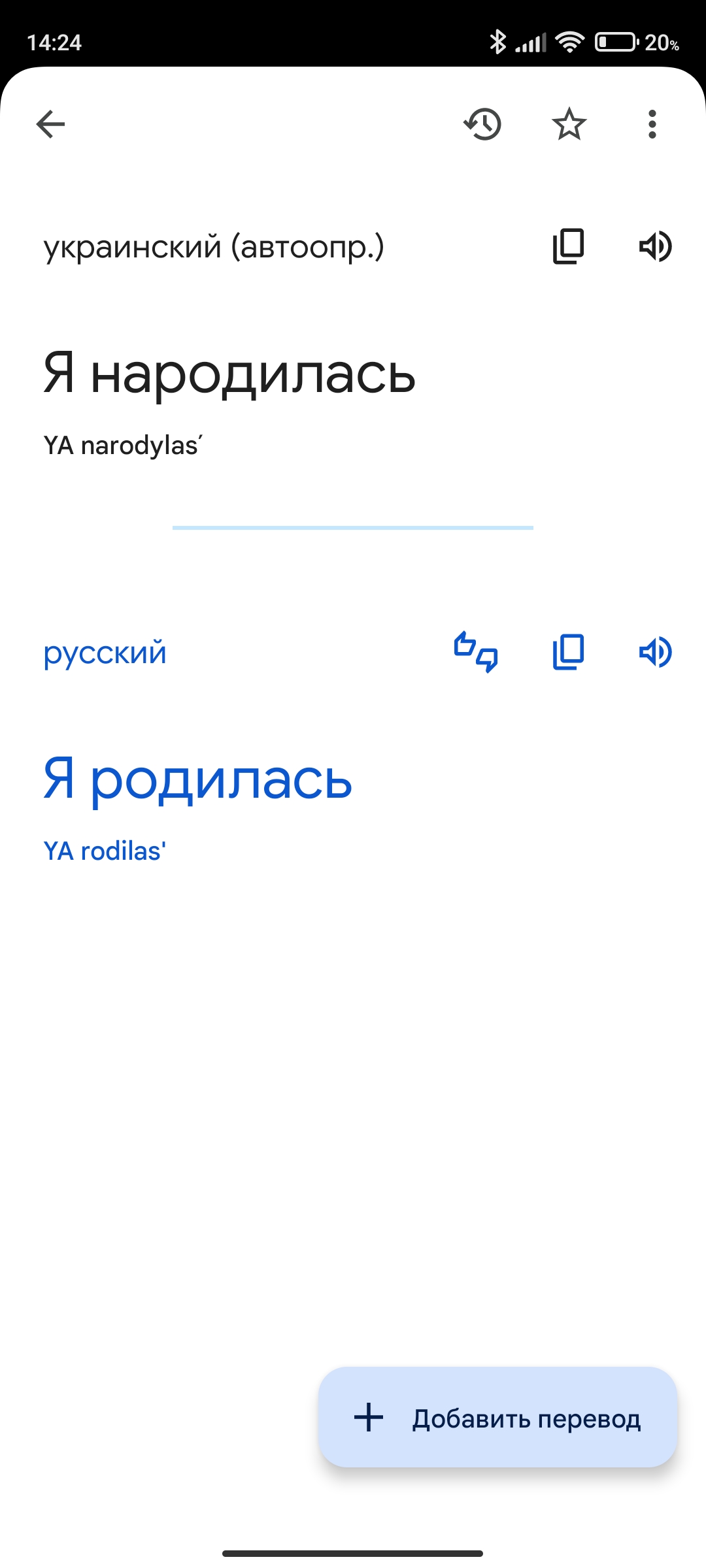Copy the Ukrainian source text
706x1568 pixels.
568,246
